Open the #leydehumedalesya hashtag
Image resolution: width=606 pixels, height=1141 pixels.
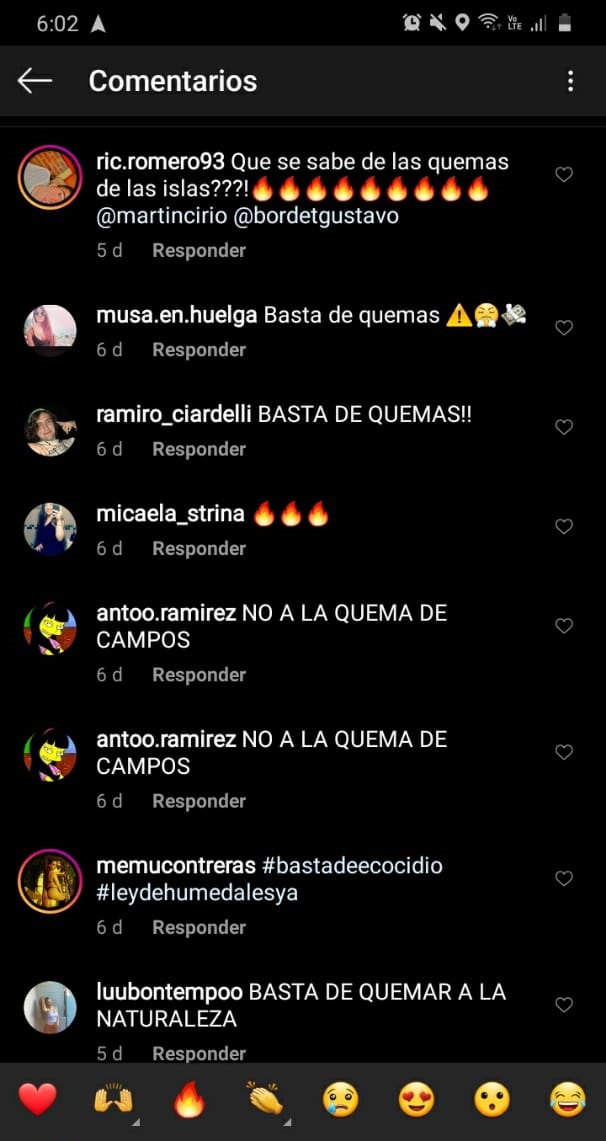197,893
